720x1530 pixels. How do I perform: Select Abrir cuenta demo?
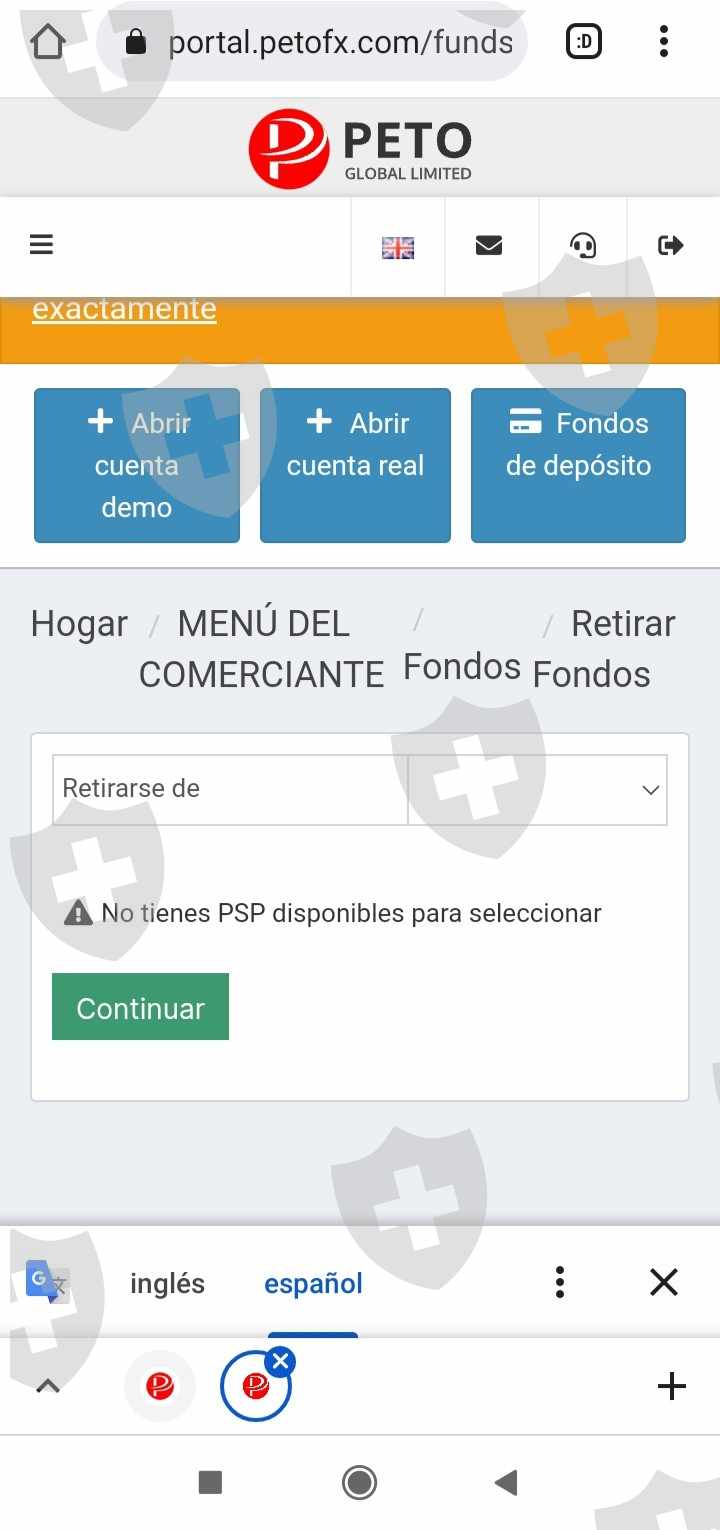pos(137,465)
